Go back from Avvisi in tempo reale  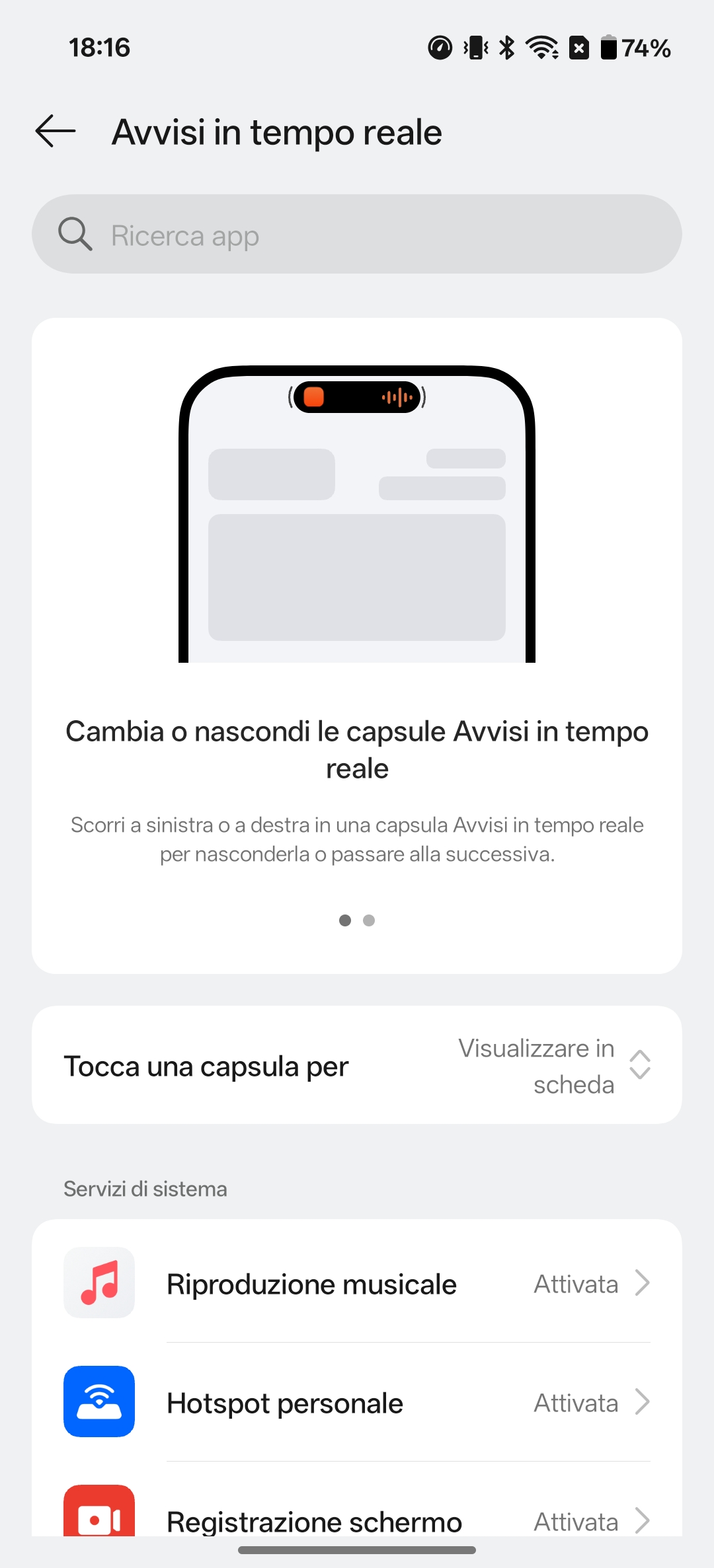click(56, 131)
